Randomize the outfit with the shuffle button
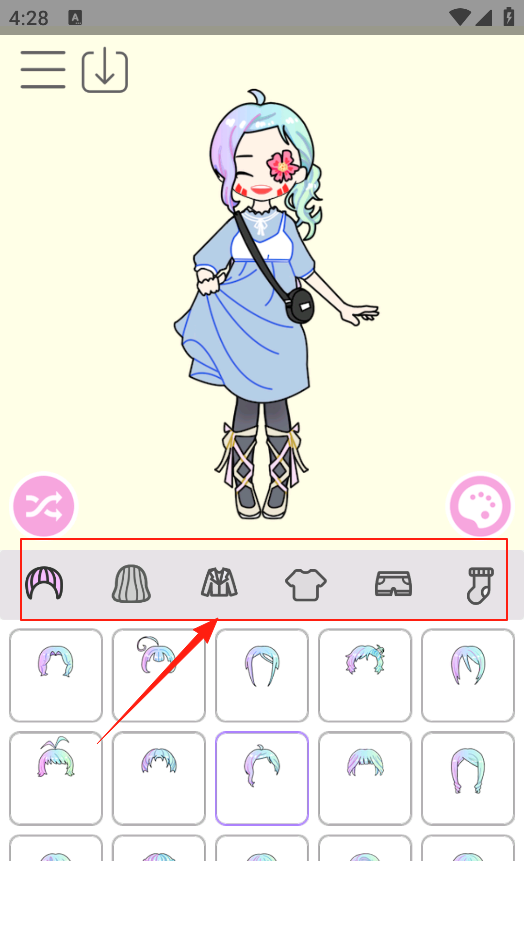Image resolution: width=524 pixels, height=931 pixels. 44,506
